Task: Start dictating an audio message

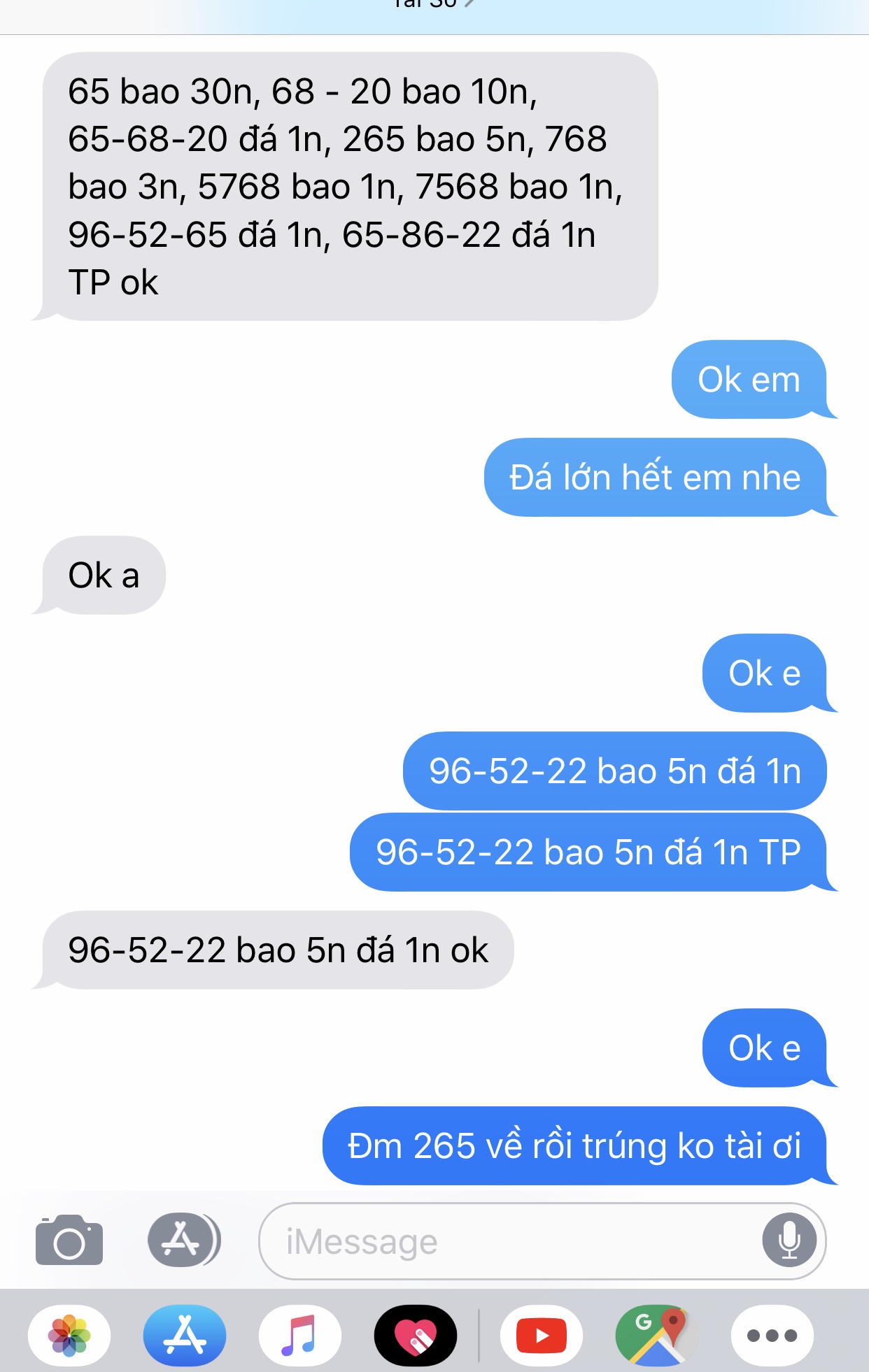Action: [x=789, y=1240]
